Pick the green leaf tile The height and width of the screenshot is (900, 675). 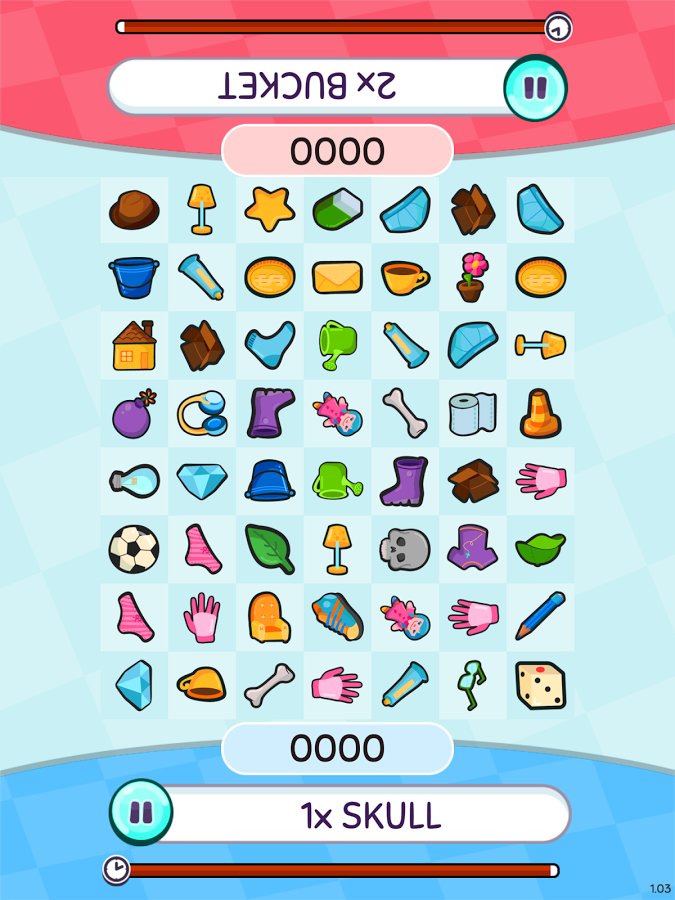click(269, 548)
